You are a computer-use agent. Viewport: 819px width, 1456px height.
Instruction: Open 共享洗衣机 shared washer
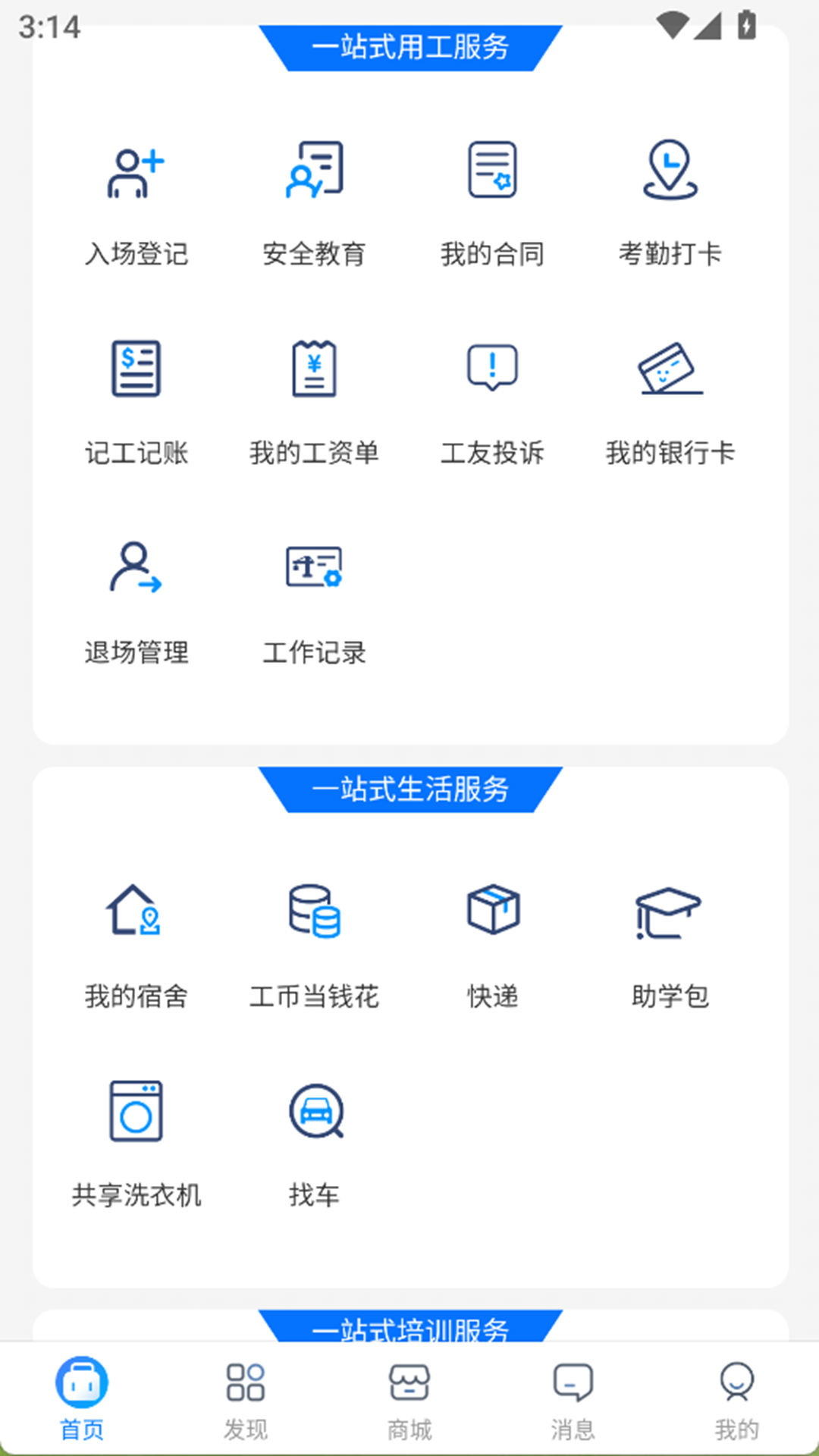(136, 1141)
